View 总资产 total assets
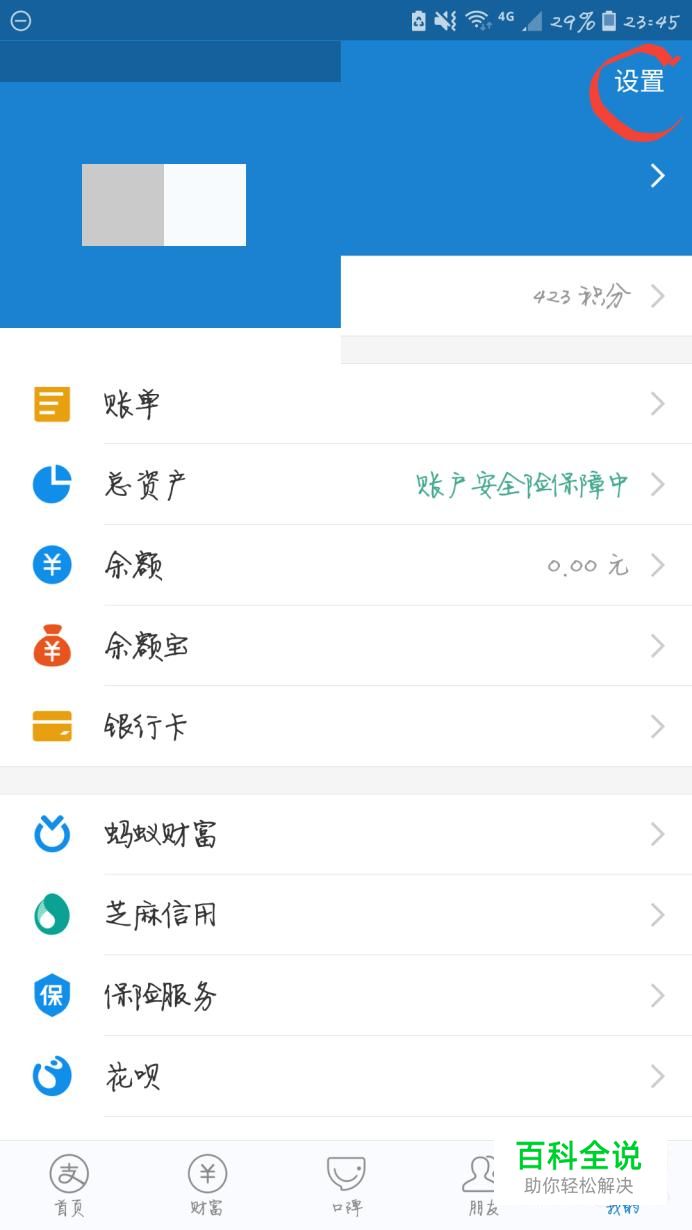The width and height of the screenshot is (692, 1230). [x=346, y=485]
